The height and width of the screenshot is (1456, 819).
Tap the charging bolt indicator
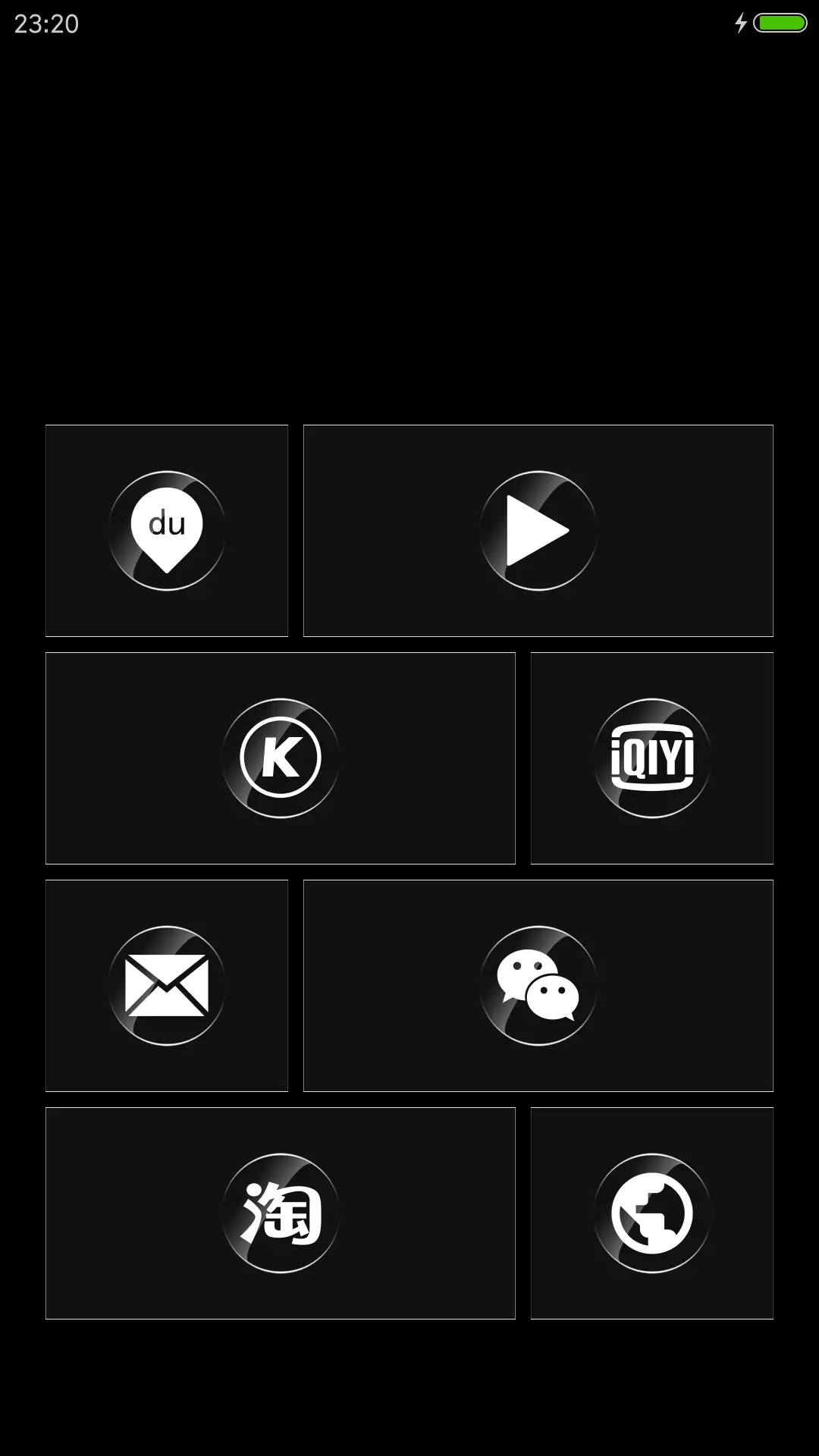(x=741, y=24)
